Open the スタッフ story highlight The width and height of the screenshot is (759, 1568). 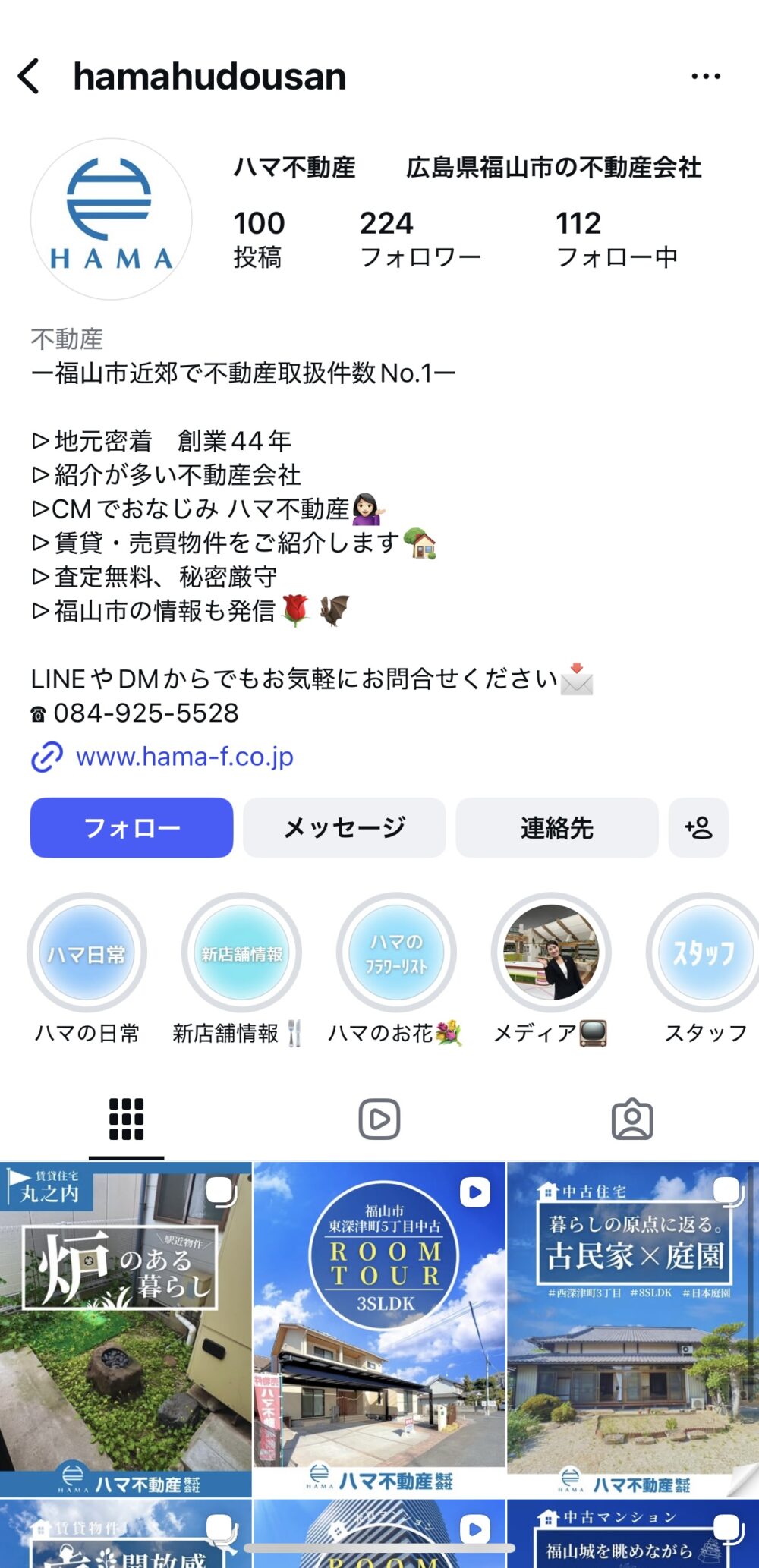coord(704,952)
